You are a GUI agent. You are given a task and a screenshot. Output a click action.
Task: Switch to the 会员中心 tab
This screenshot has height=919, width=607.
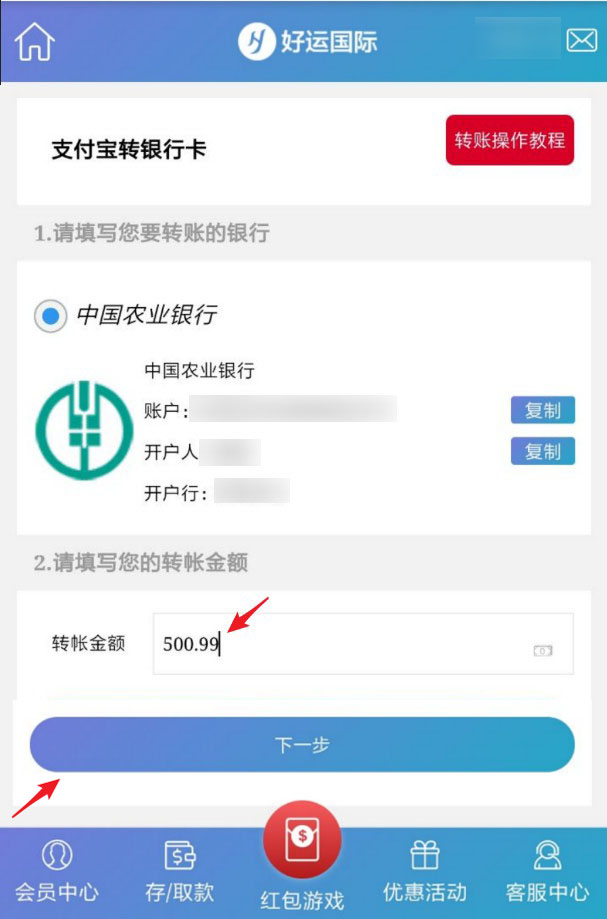pos(56,871)
